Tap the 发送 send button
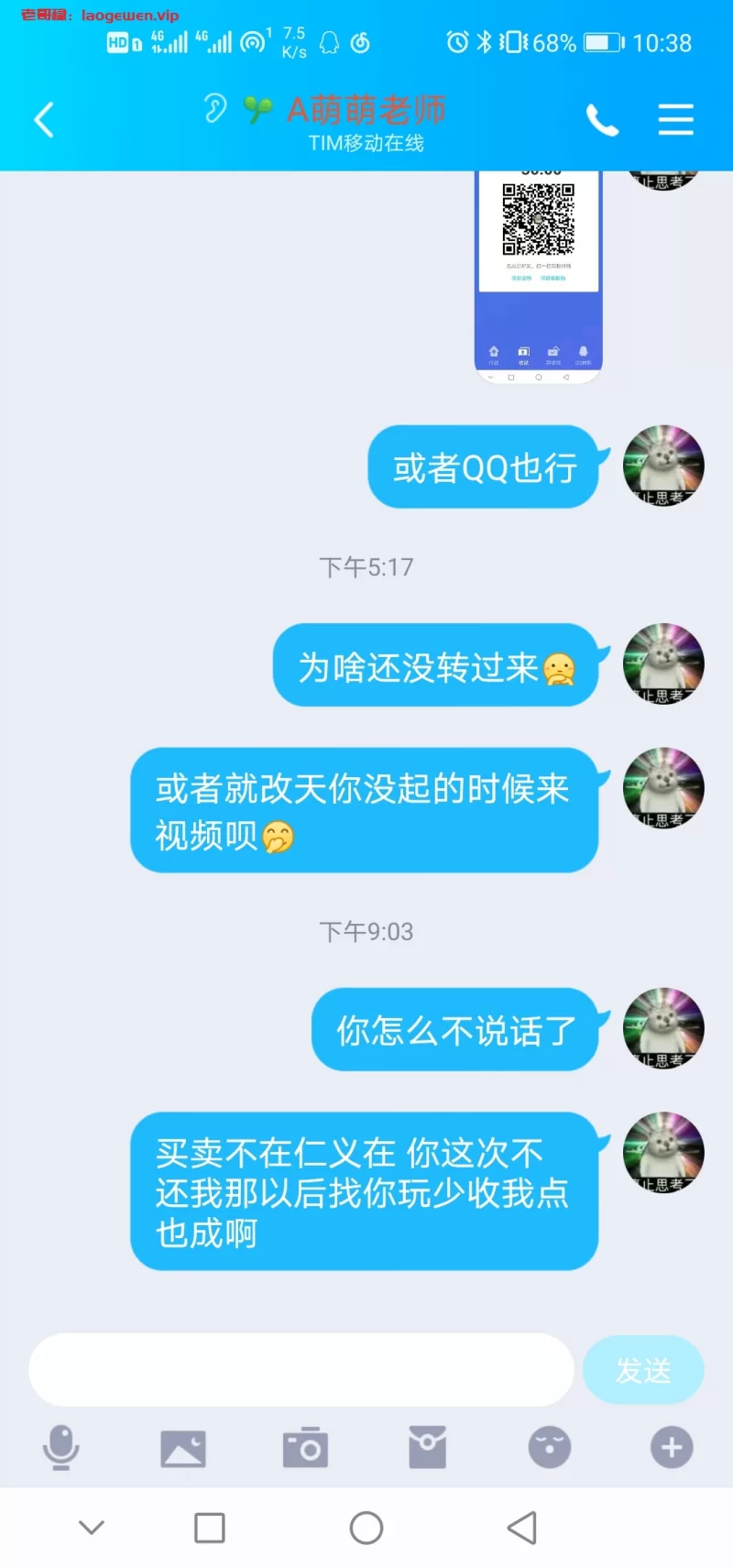Image resolution: width=733 pixels, height=1568 pixels. coord(643,1370)
